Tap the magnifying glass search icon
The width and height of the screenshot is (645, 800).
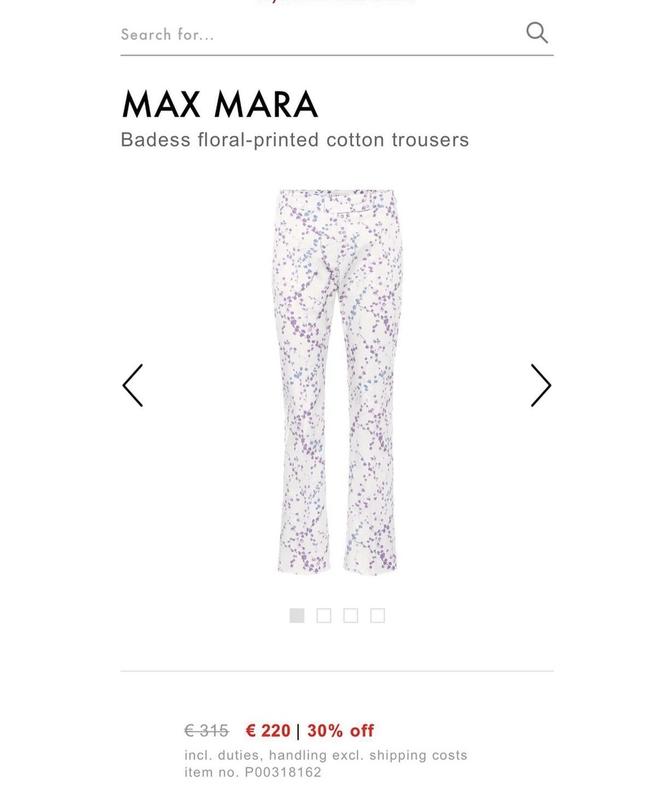[537, 33]
